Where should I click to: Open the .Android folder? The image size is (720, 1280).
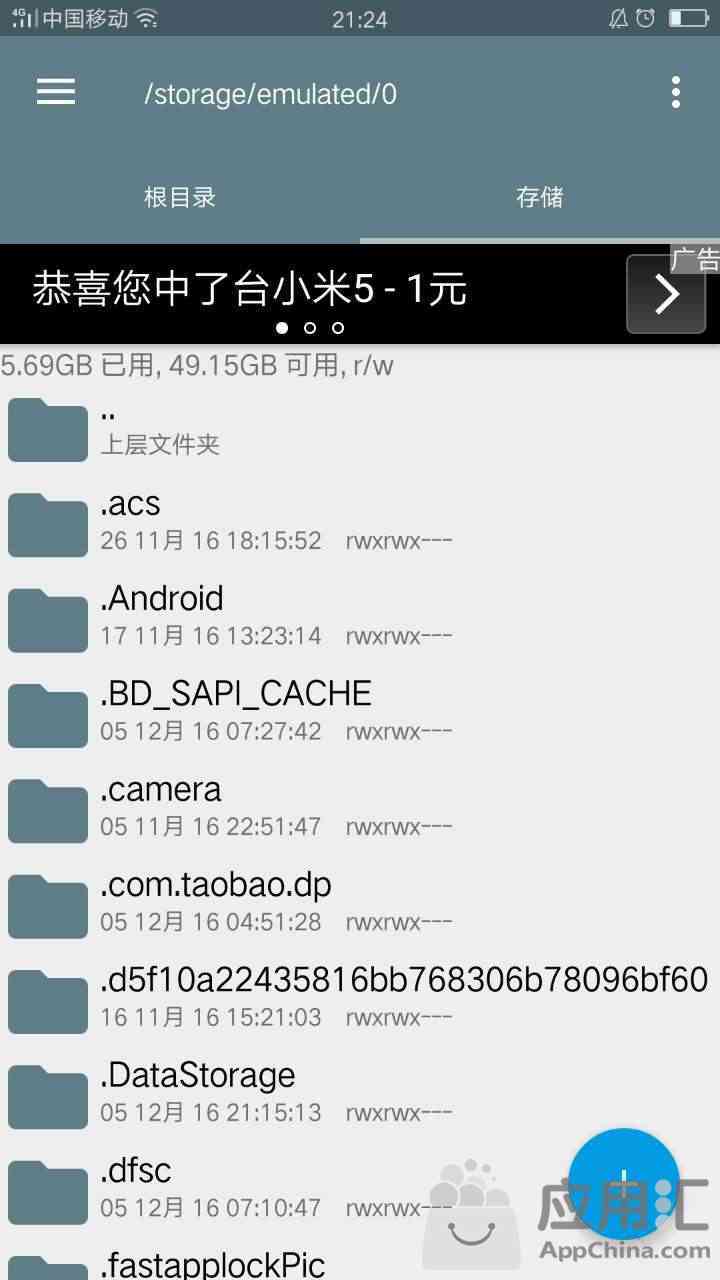point(360,617)
